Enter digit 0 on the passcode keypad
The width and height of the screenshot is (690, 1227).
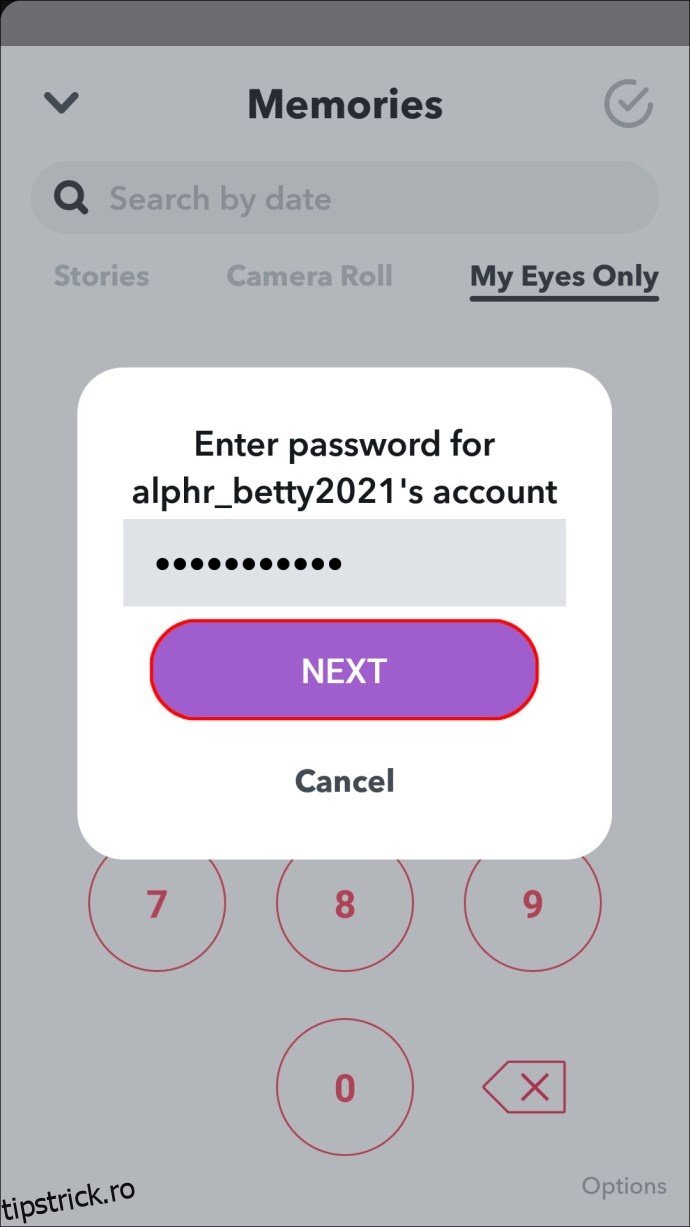[344, 1087]
